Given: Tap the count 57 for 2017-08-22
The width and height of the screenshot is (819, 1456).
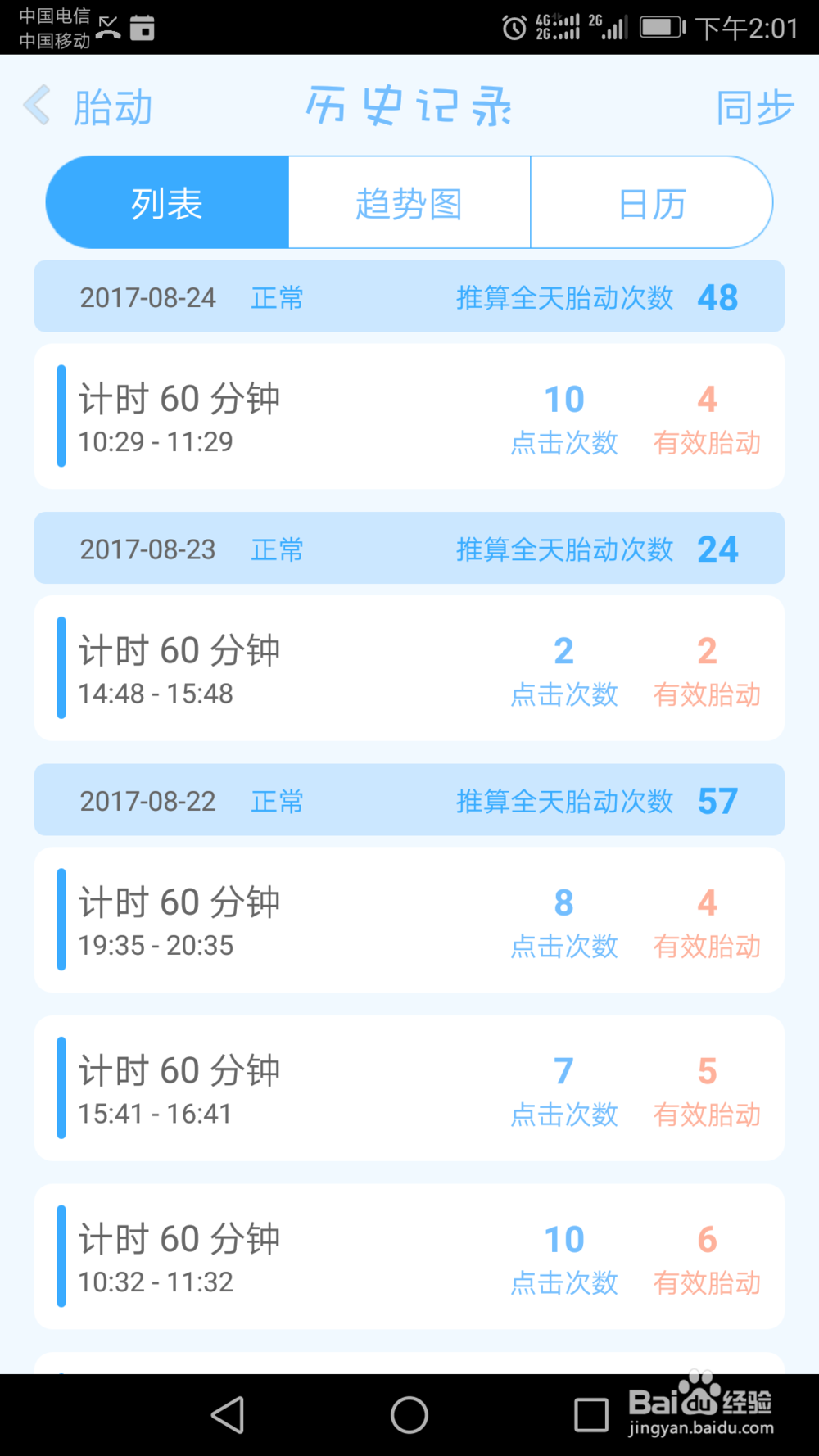Looking at the screenshot, I should point(717,800).
